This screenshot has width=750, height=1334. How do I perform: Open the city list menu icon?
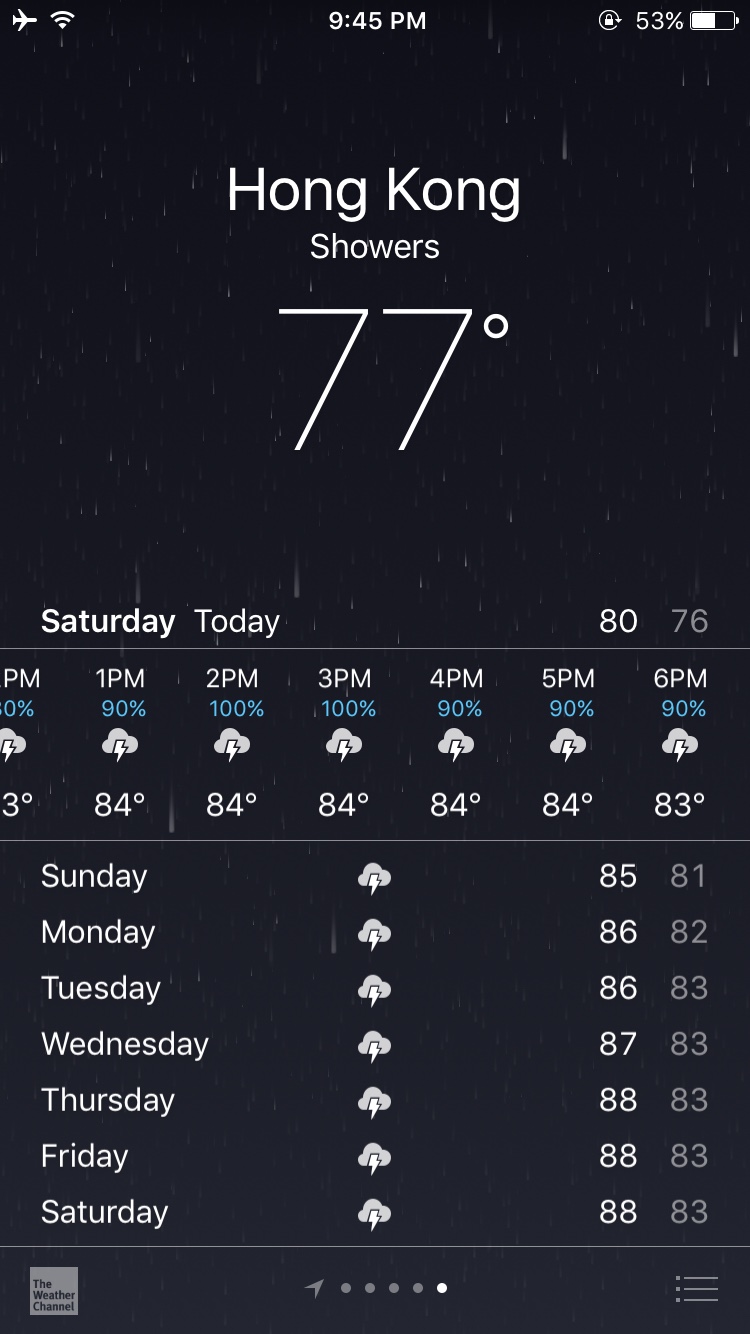(696, 1289)
